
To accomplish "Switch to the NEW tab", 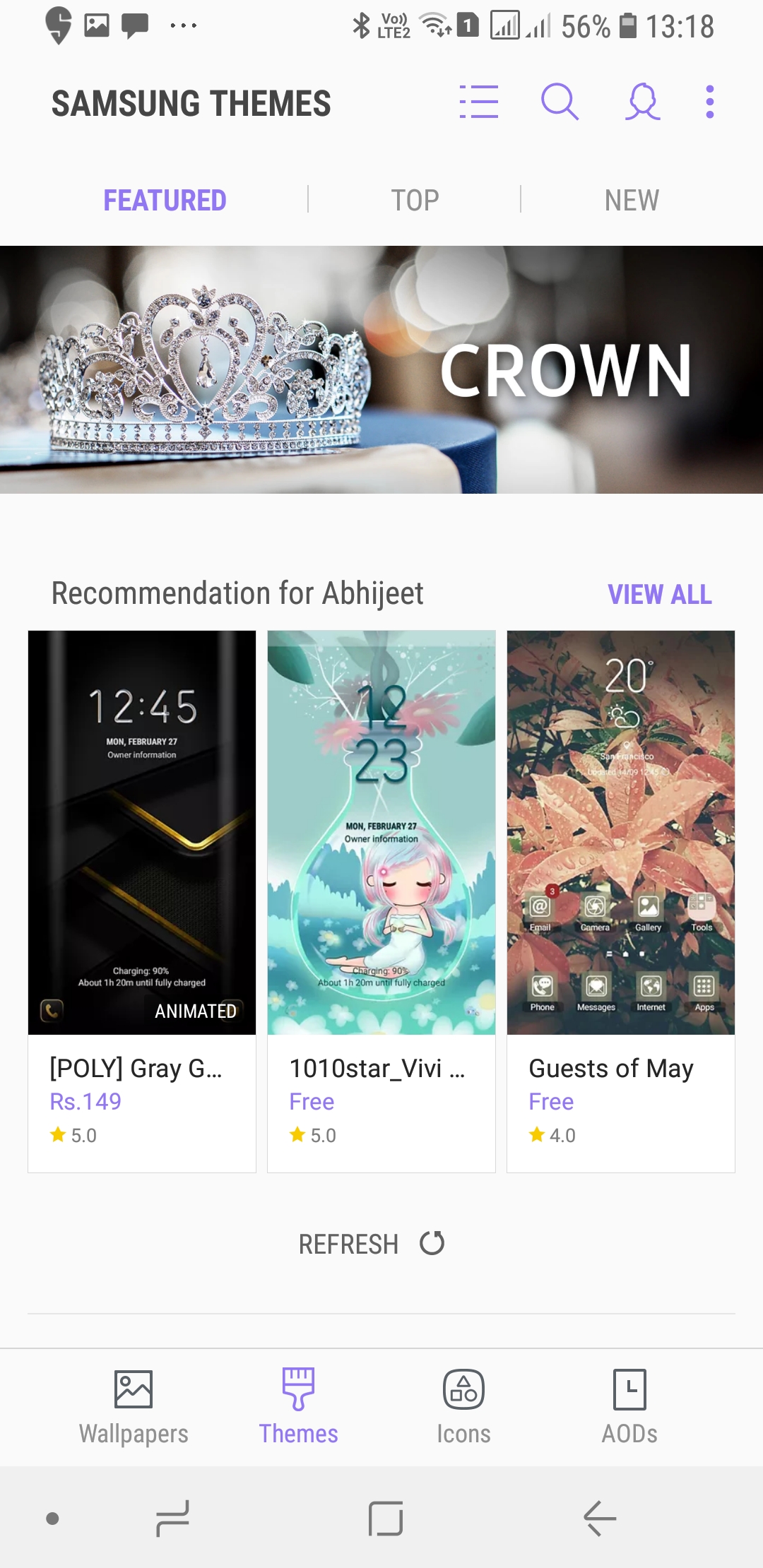I will 632,201.
